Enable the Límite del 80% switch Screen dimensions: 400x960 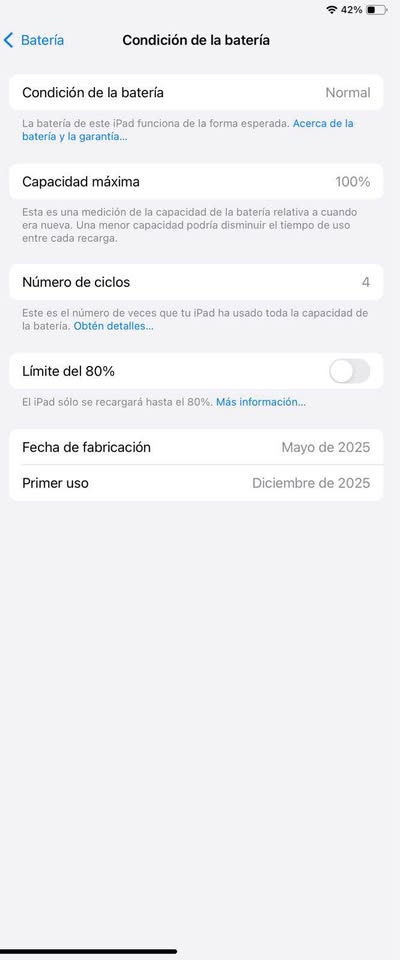pyautogui.click(x=349, y=371)
